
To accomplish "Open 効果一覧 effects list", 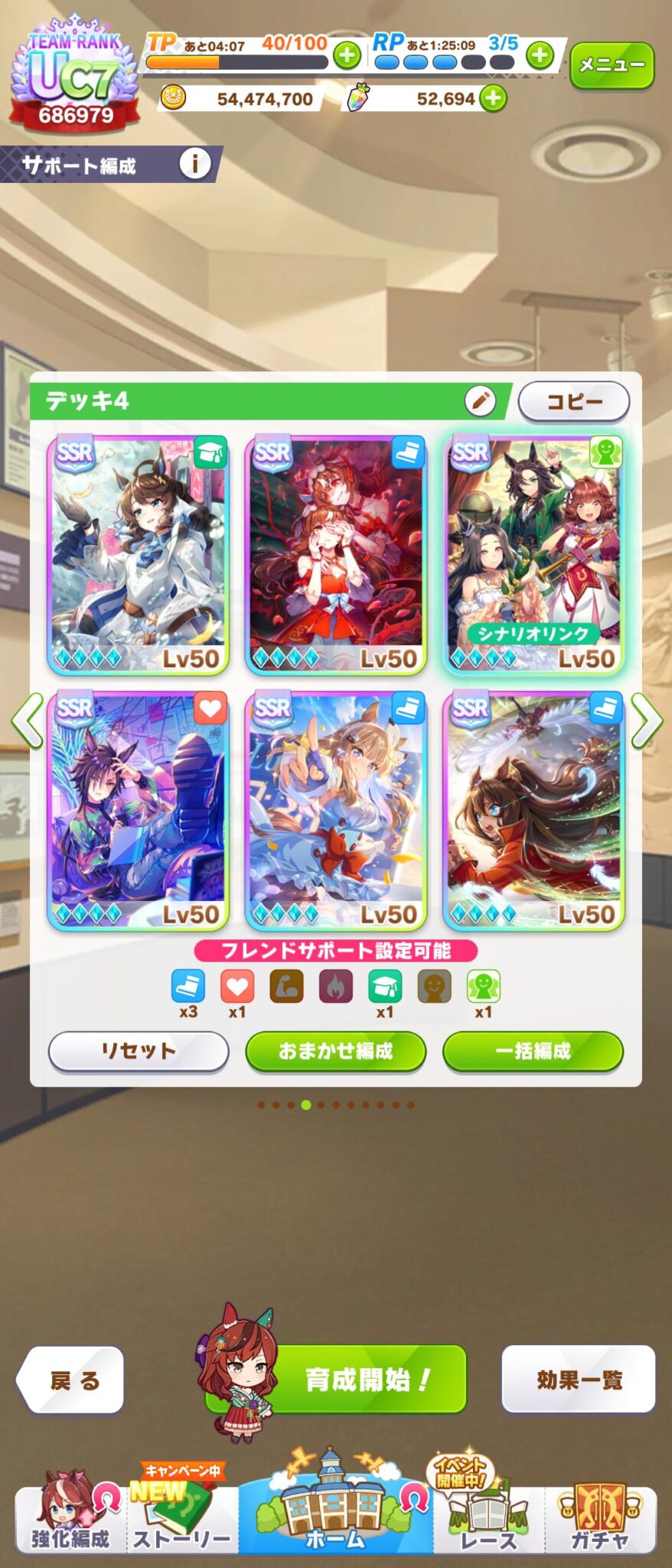I will (x=579, y=1380).
